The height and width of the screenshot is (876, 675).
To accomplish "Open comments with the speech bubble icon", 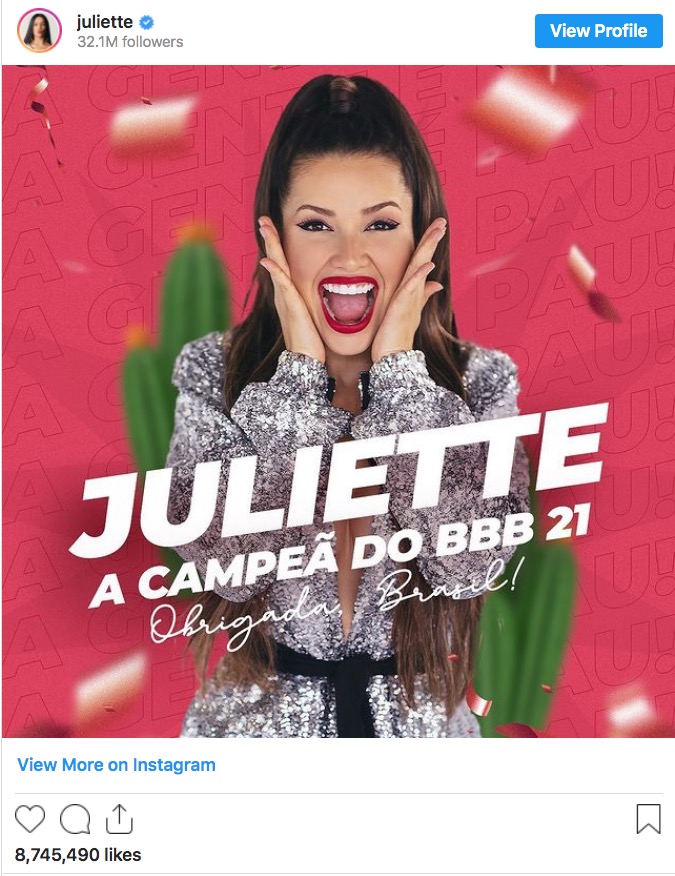I will pyautogui.click(x=75, y=820).
